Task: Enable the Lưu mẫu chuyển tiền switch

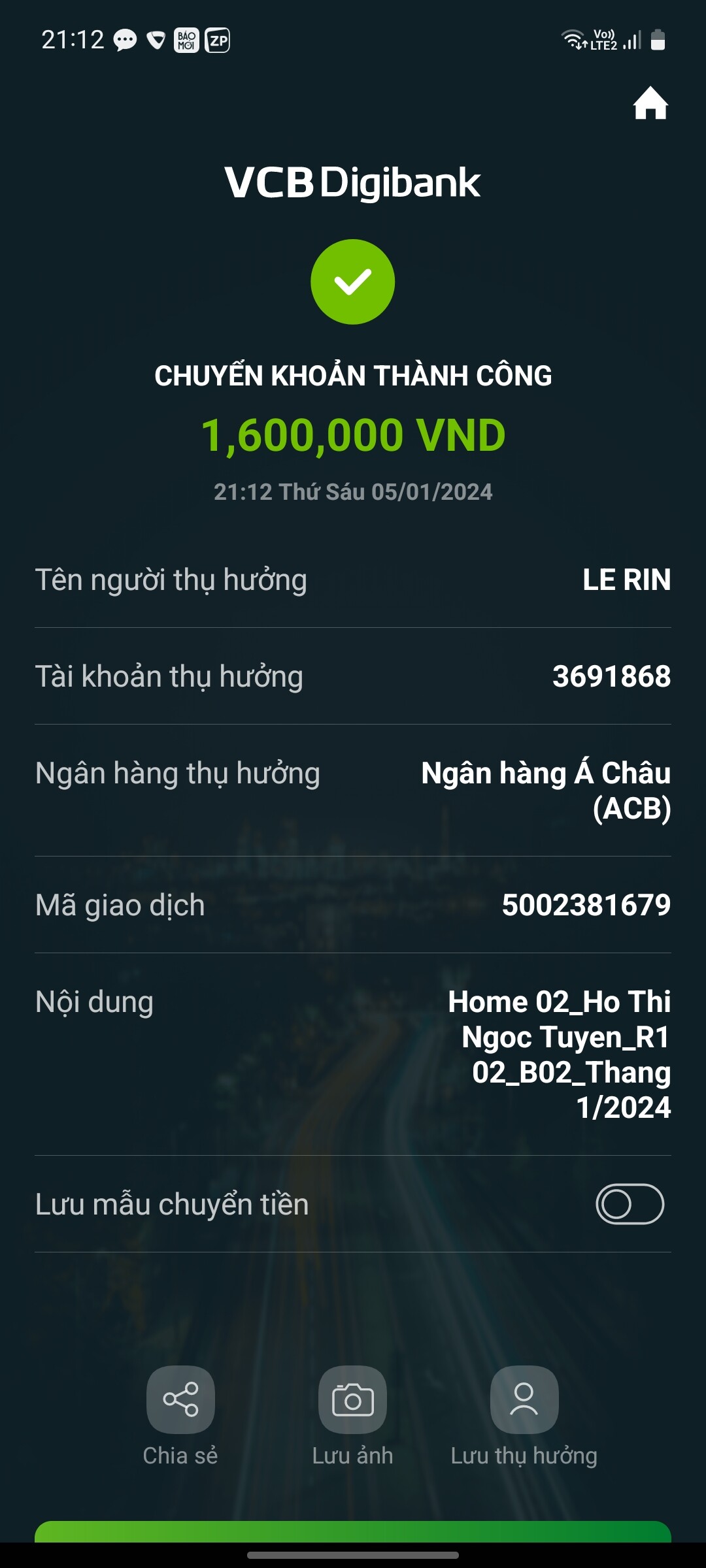Action: point(630,1204)
